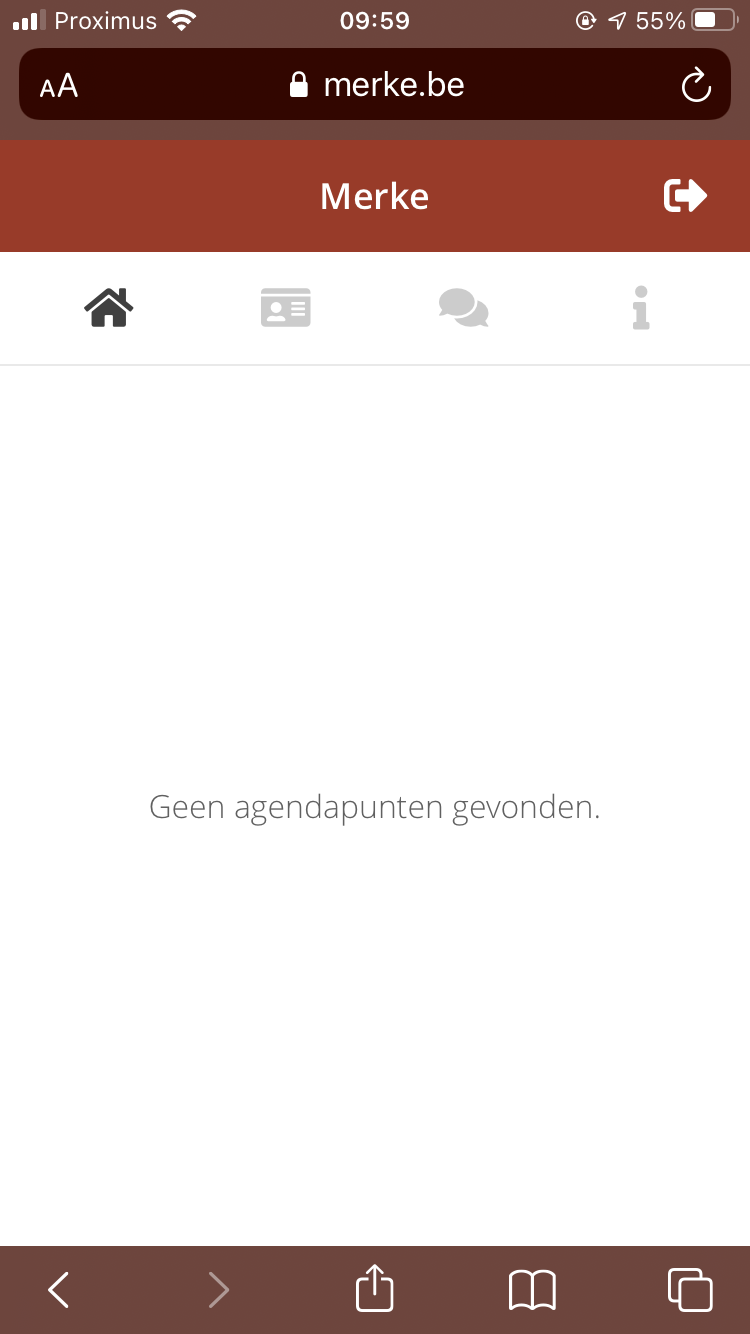Switch to the ID card tab
This screenshot has width=750, height=1334.
[286, 307]
